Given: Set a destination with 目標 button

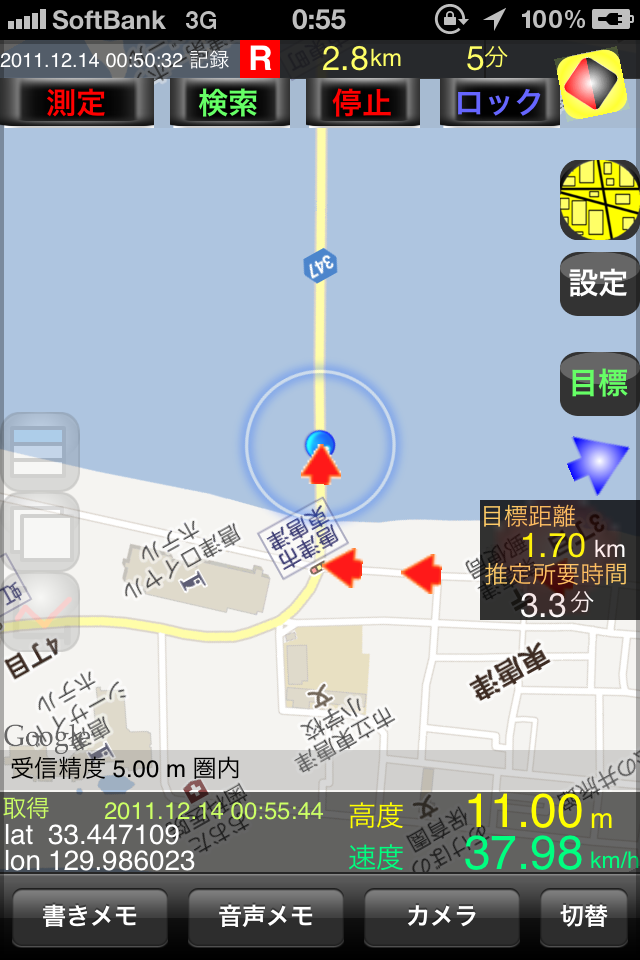Looking at the screenshot, I should pyautogui.click(x=598, y=383).
